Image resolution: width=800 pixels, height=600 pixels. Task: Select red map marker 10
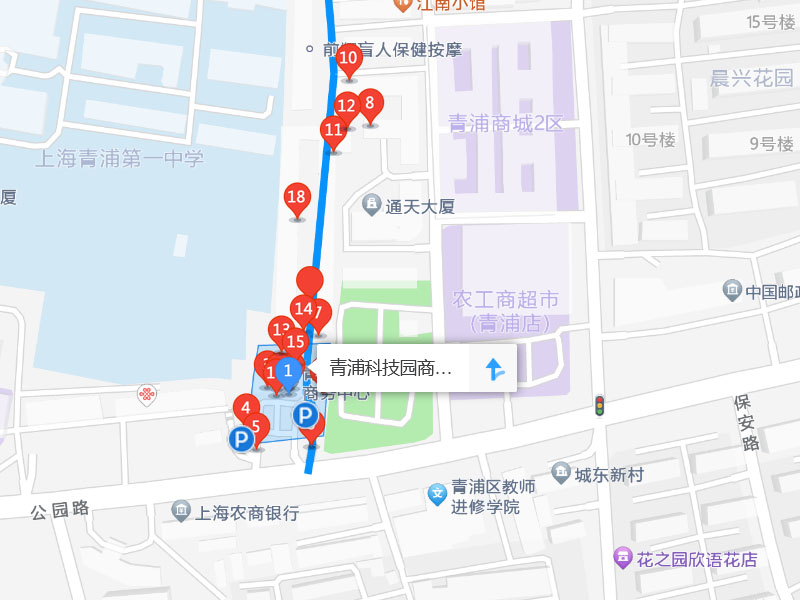[349, 59]
